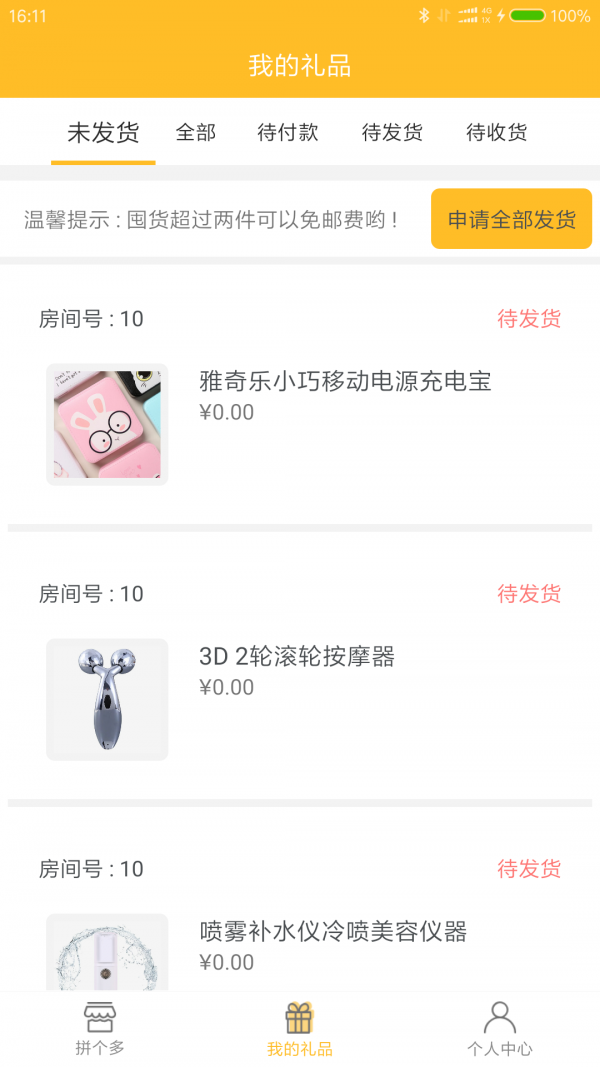Open the 待付款 tab
Viewport: 600px width, 1067px height.
[288, 132]
